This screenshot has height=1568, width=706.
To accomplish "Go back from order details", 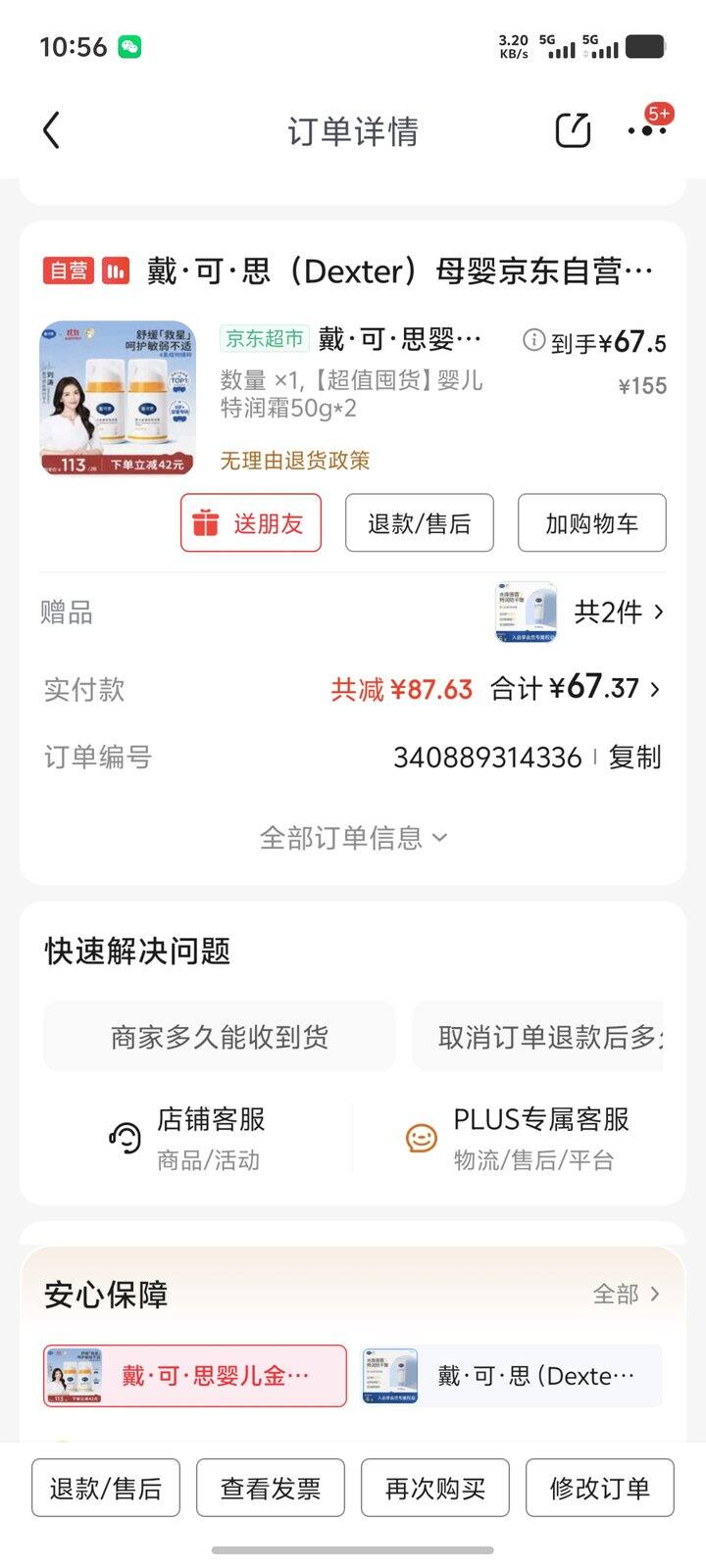I will pos(52,130).
